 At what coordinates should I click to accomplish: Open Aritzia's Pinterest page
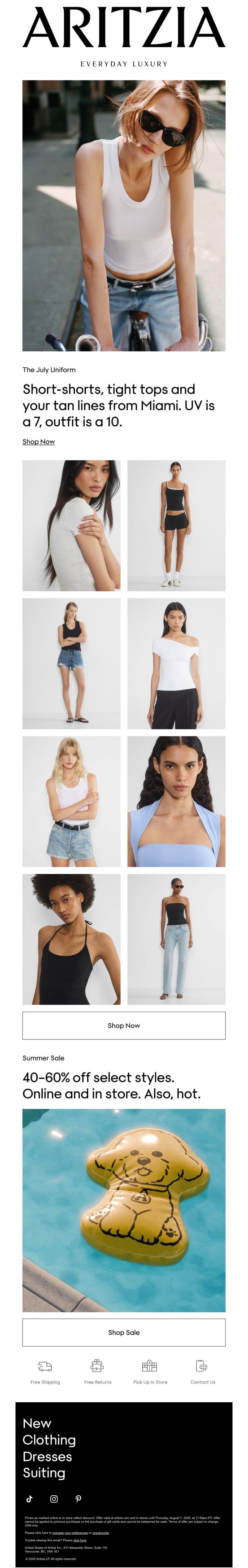pos(78,1498)
